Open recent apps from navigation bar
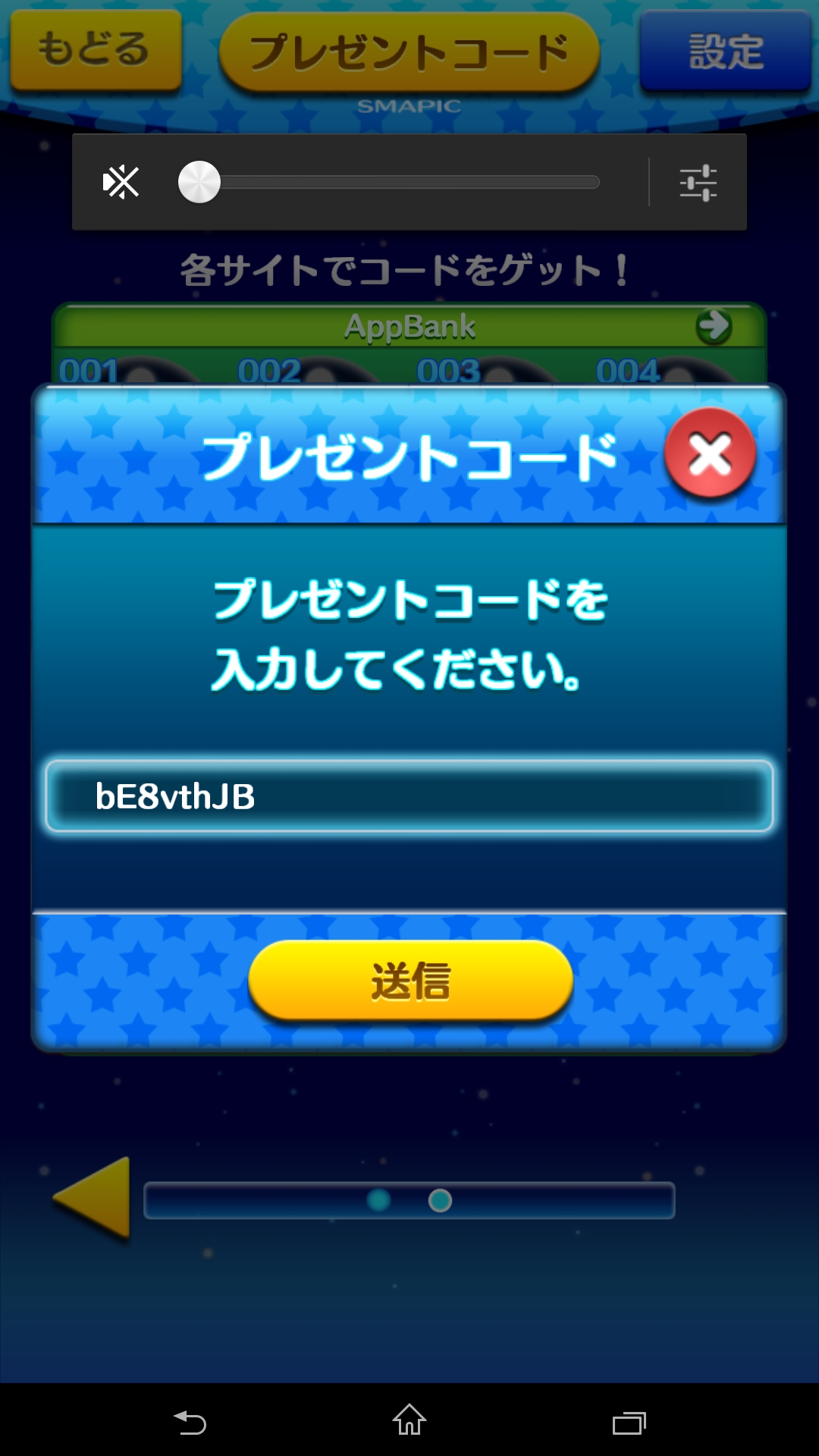 coord(629,1422)
